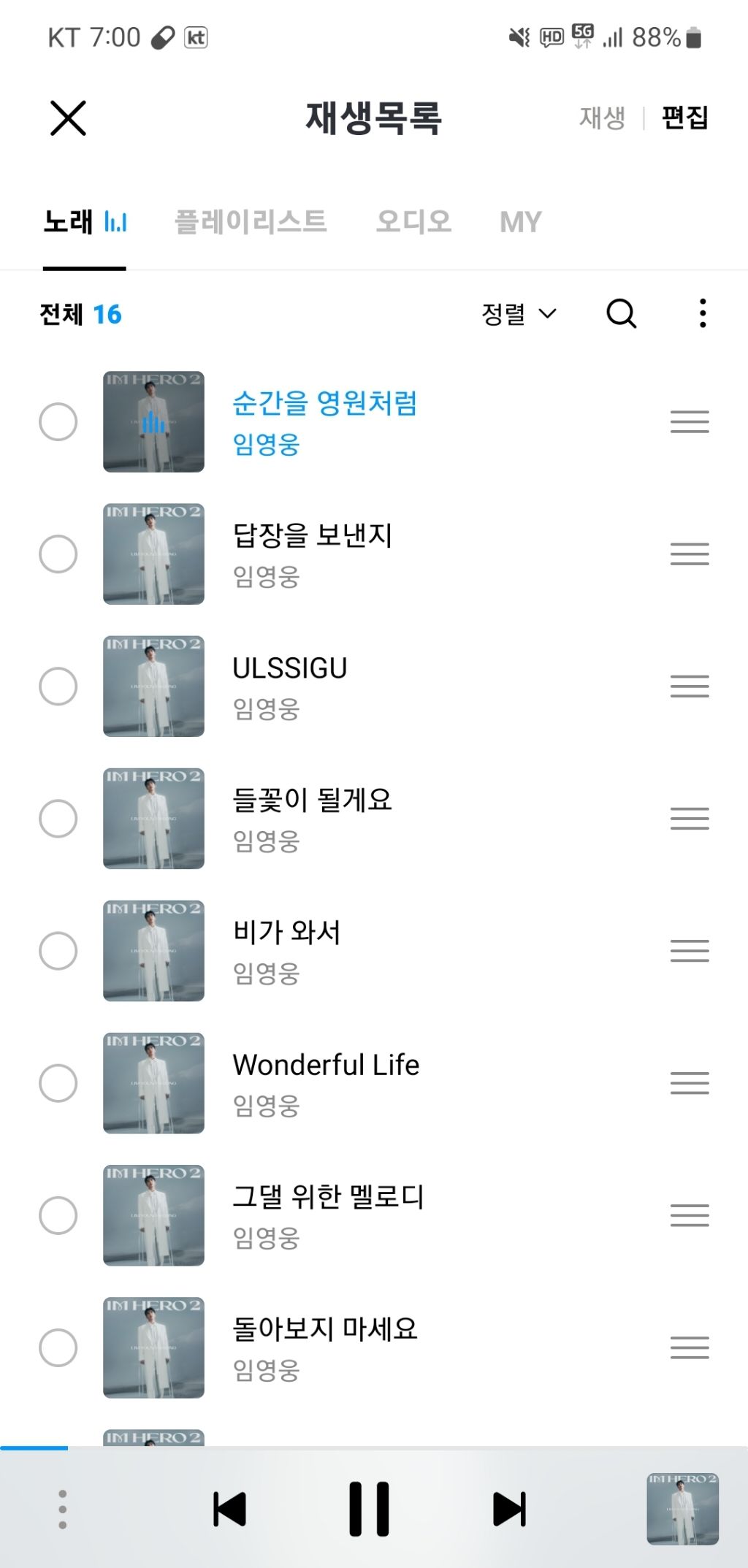Open the overflow menu beside search
This screenshot has height=1568, width=748.
[702, 314]
